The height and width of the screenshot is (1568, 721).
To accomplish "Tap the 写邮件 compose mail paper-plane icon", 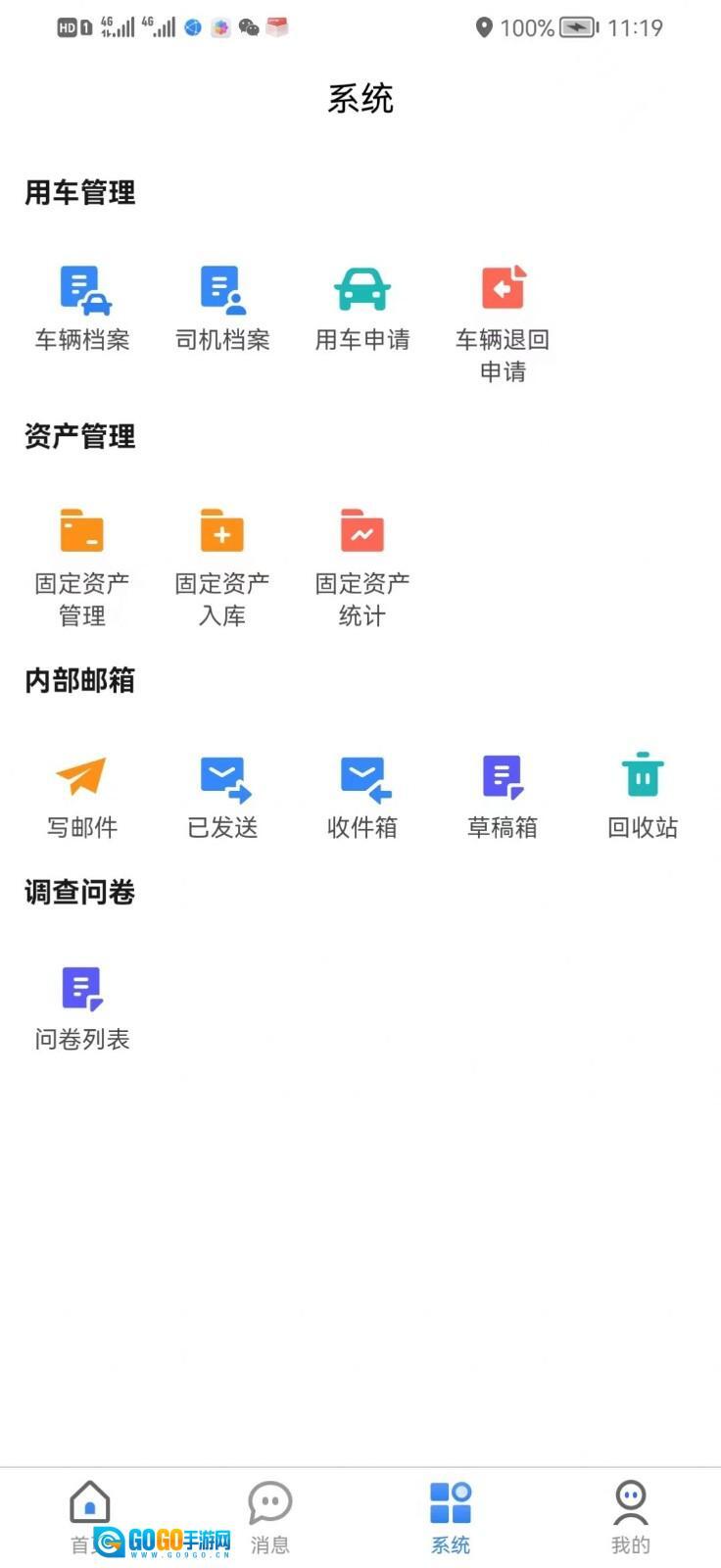I will (82, 776).
